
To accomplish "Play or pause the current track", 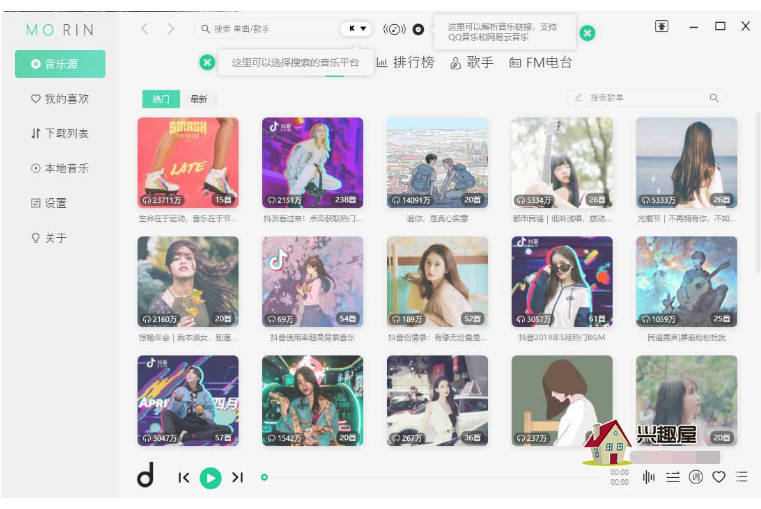I will [x=210, y=478].
